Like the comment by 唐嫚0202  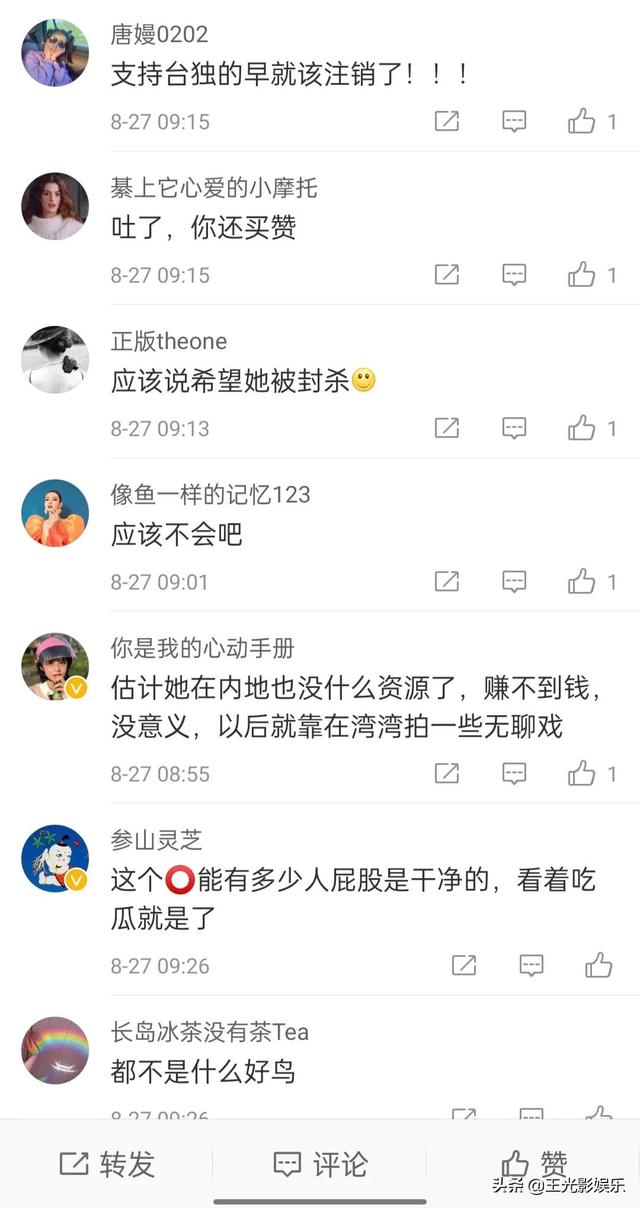coord(582,122)
